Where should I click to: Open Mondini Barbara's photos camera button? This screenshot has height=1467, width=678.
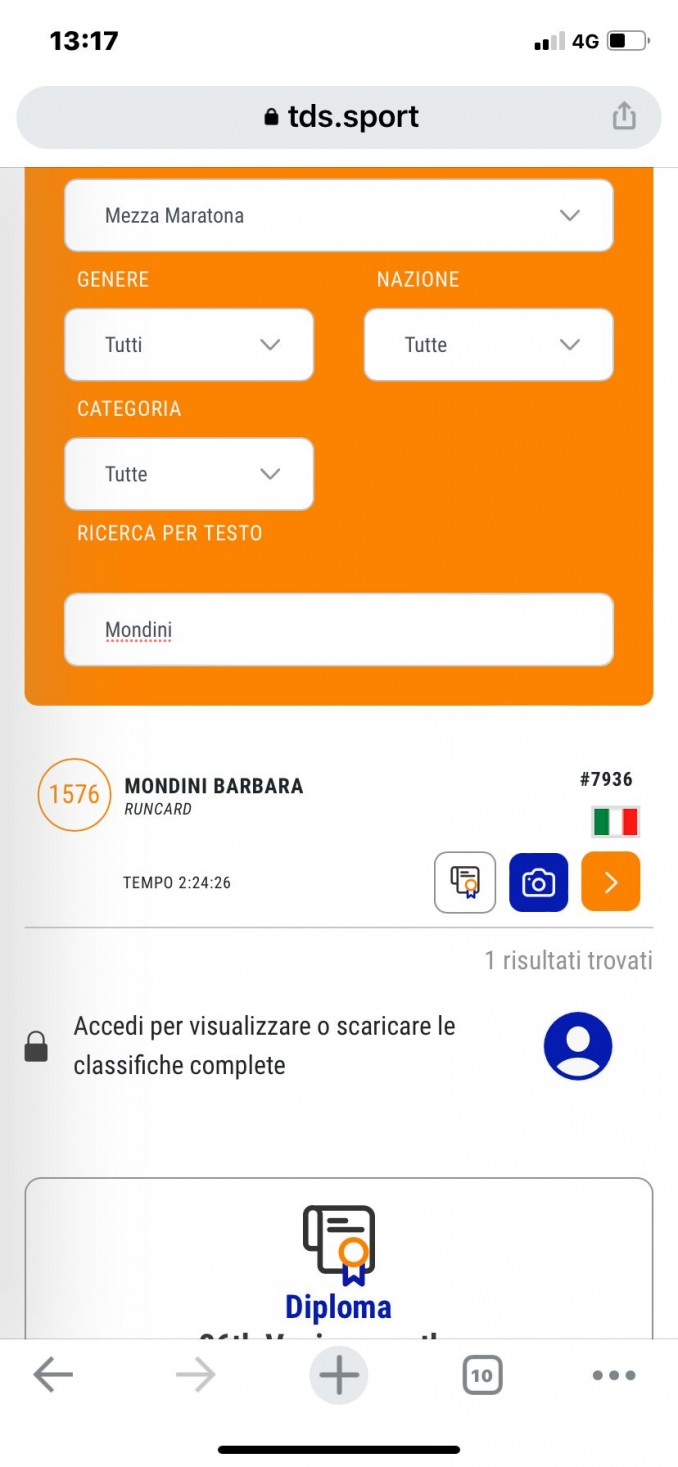click(538, 882)
